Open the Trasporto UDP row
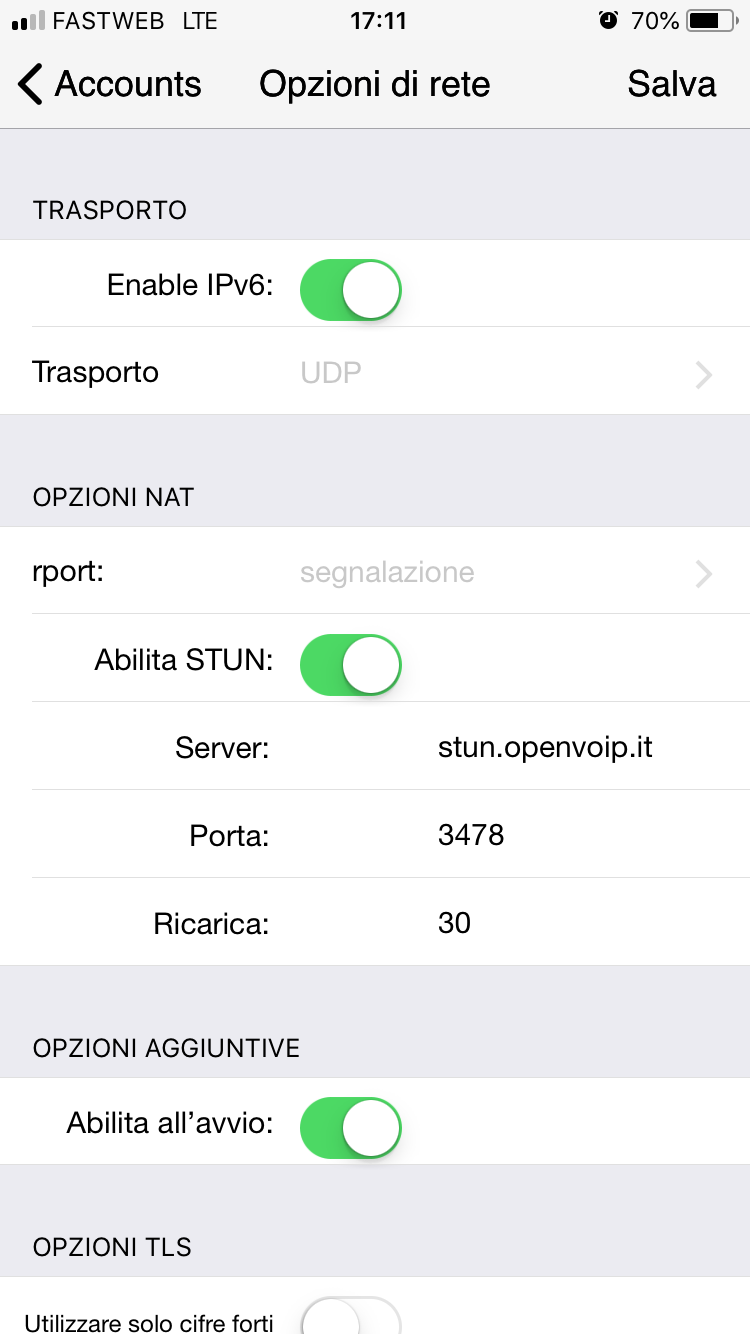 (x=375, y=372)
